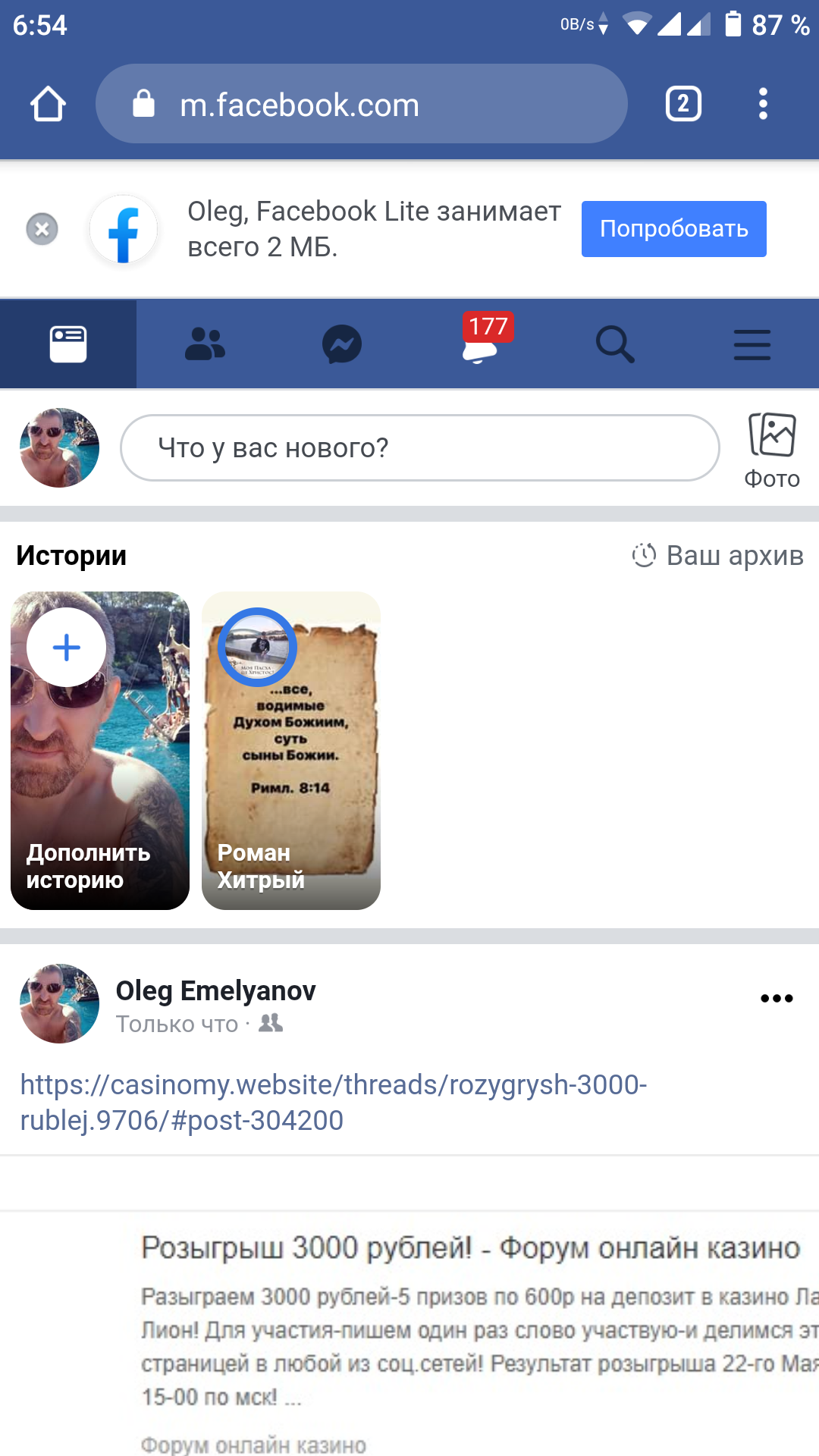Open options for Oleg Emelyanov's post
The height and width of the screenshot is (1456, 819).
click(777, 998)
